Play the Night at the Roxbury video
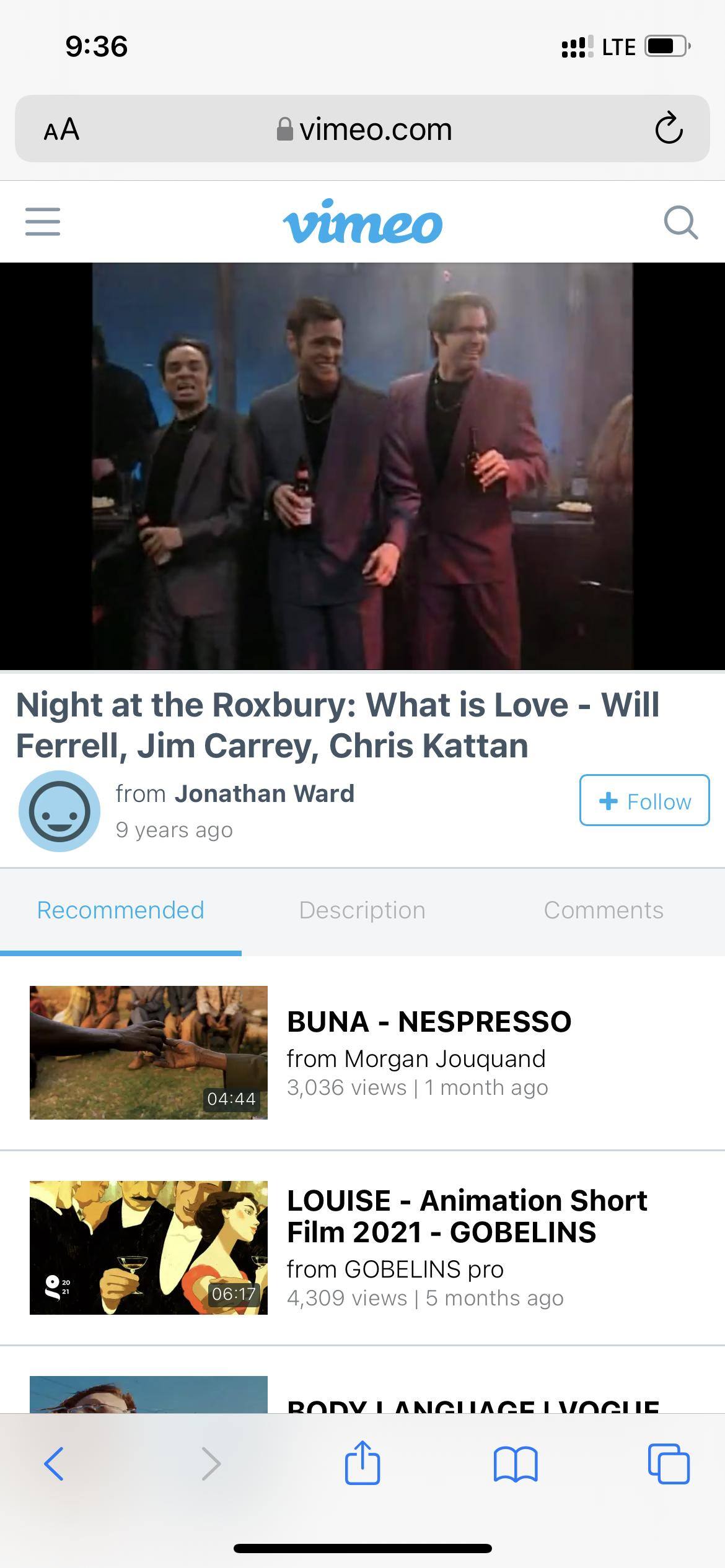The width and height of the screenshot is (725, 1568). (362, 466)
